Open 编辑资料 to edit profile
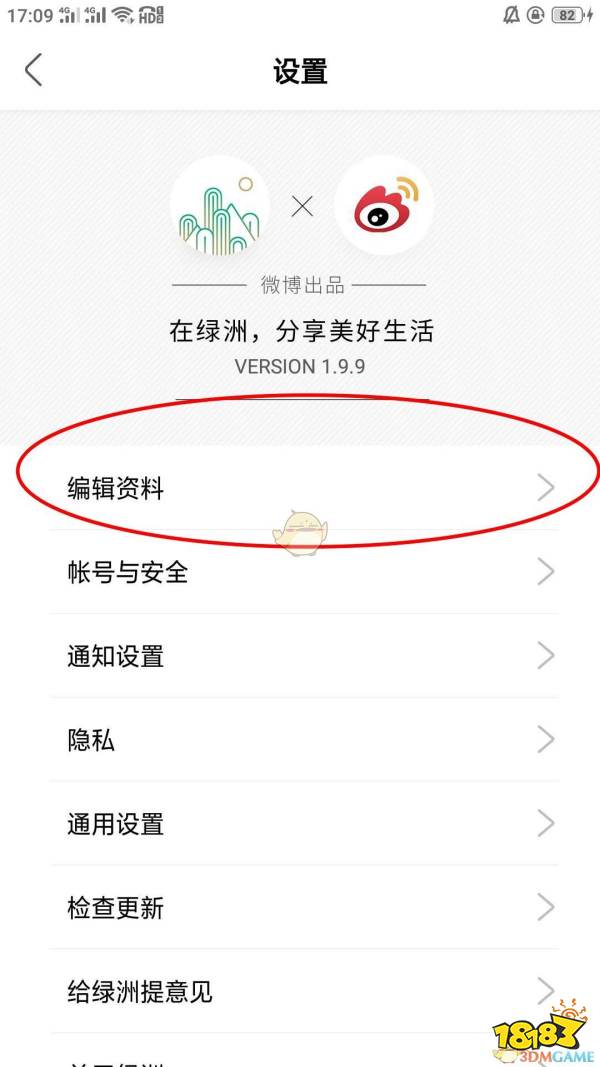 click(x=300, y=489)
